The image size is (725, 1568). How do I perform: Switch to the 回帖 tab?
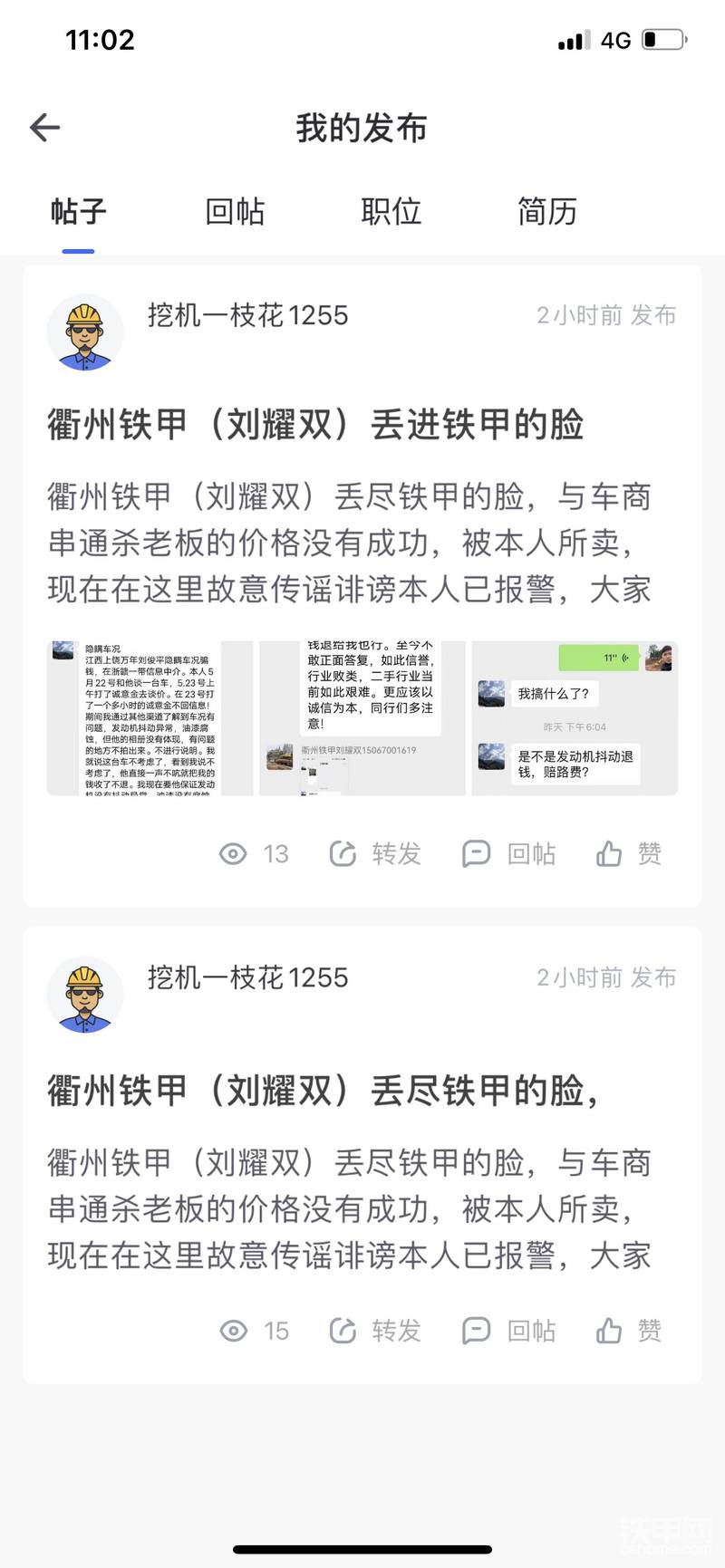[235, 212]
